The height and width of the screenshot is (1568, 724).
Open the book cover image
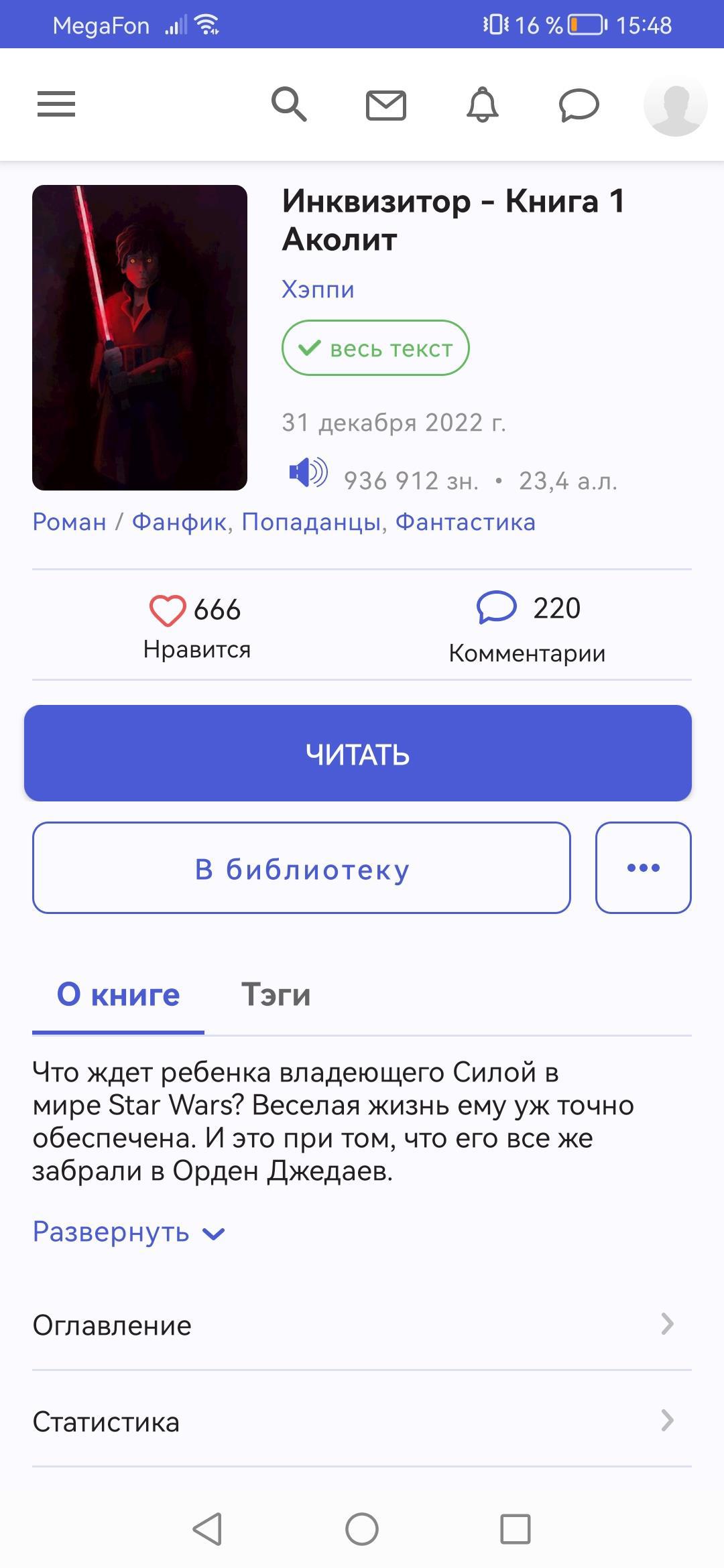139,338
